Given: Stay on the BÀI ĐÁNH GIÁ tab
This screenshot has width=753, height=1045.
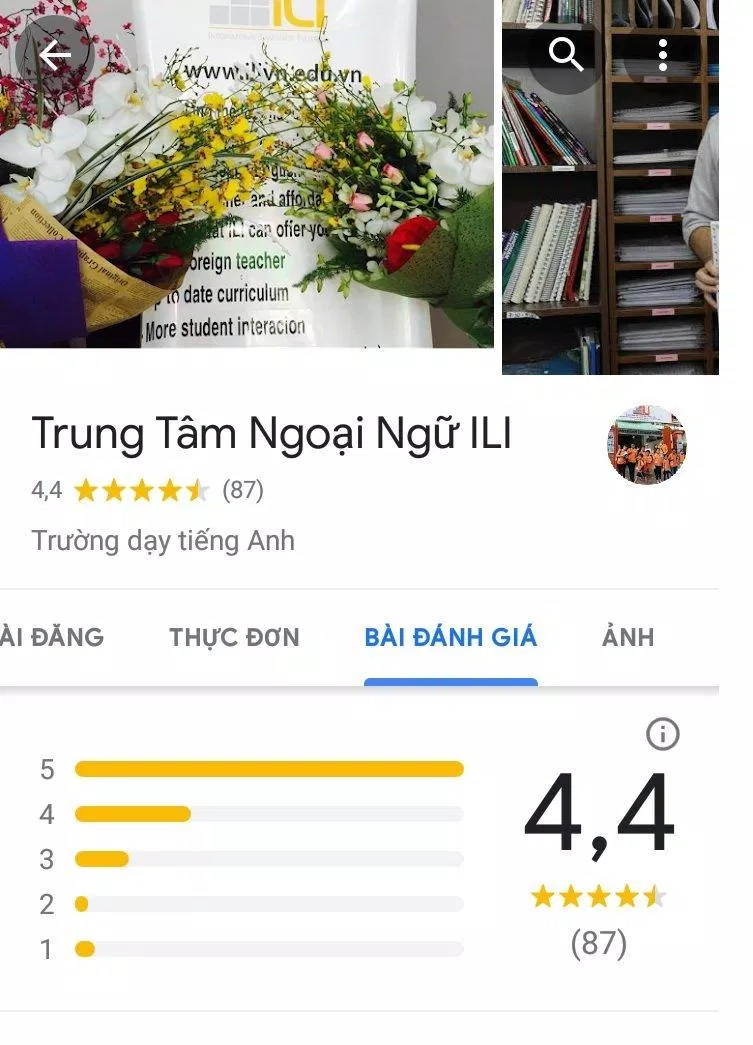Looking at the screenshot, I should (451, 637).
